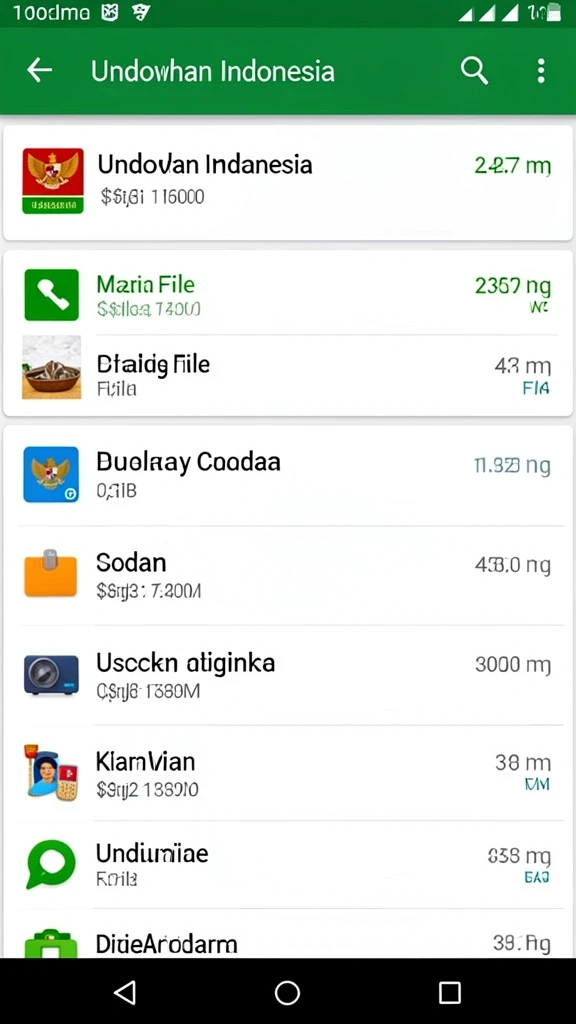Tap the system home button

pyautogui.click(x=287, y=993)
